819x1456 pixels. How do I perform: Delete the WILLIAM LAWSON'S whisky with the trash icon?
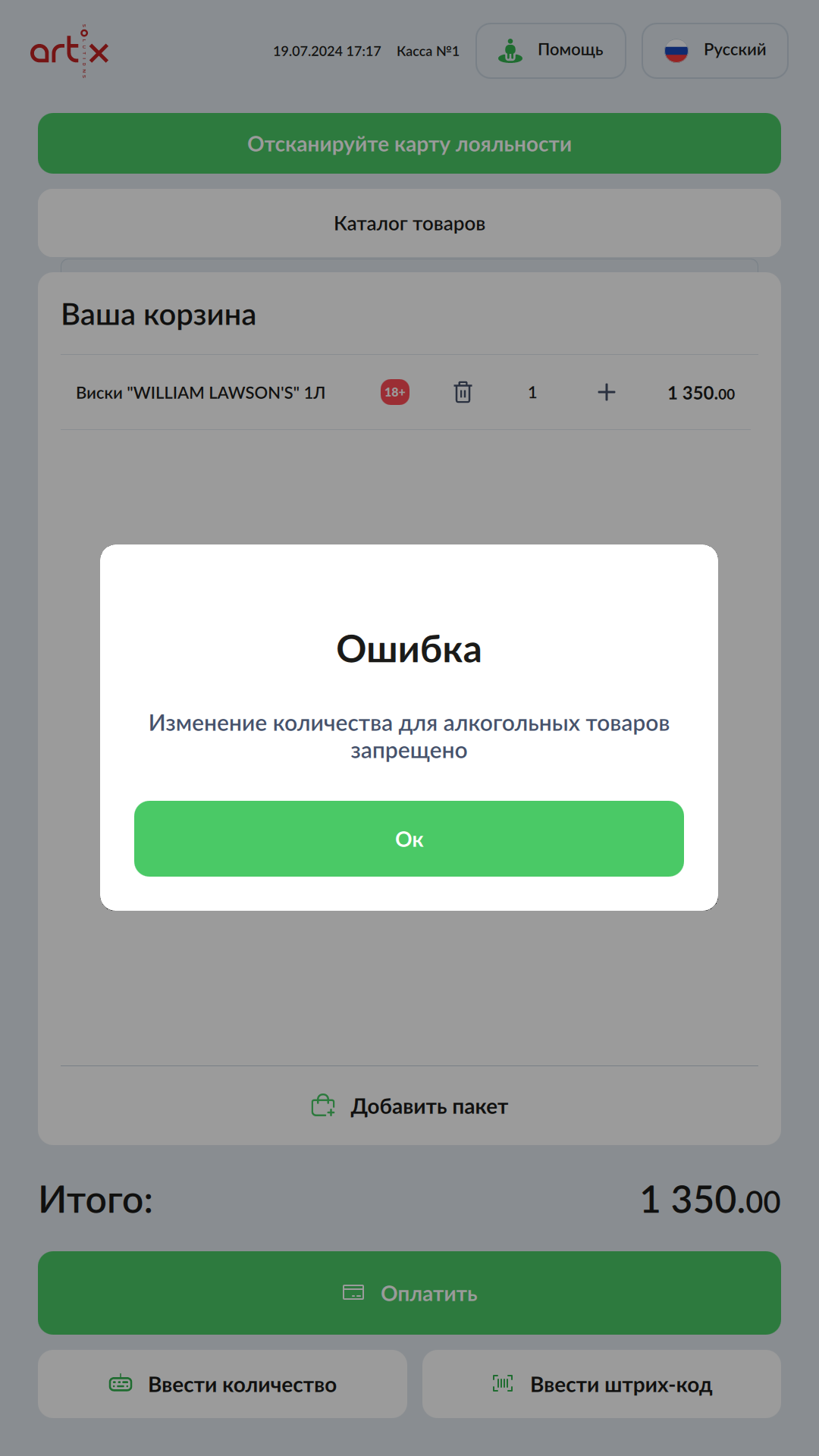click(x=463, y=392)
